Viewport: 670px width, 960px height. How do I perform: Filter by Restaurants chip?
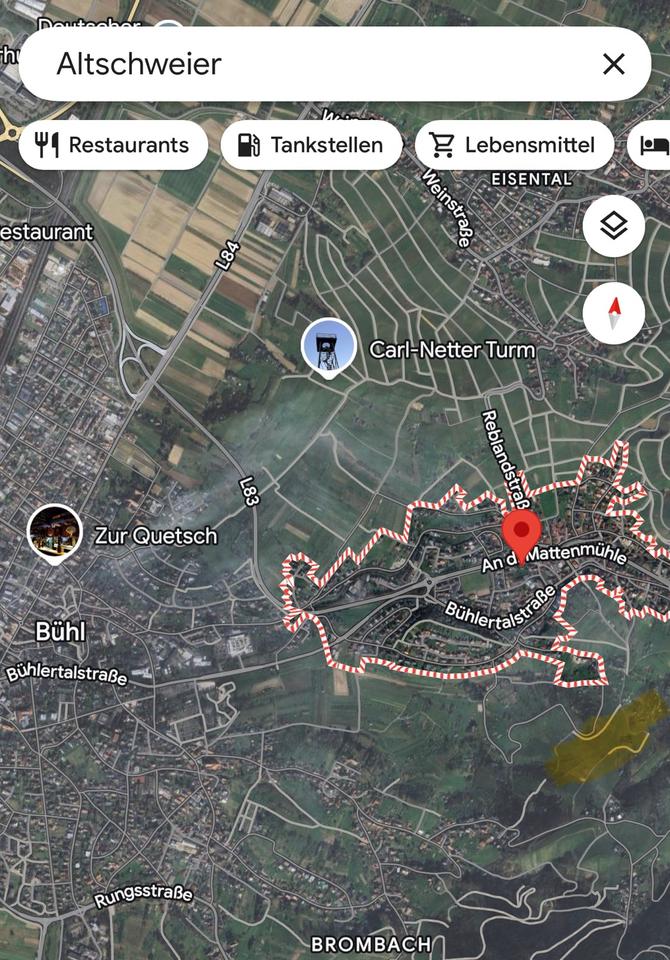point(113,145)
